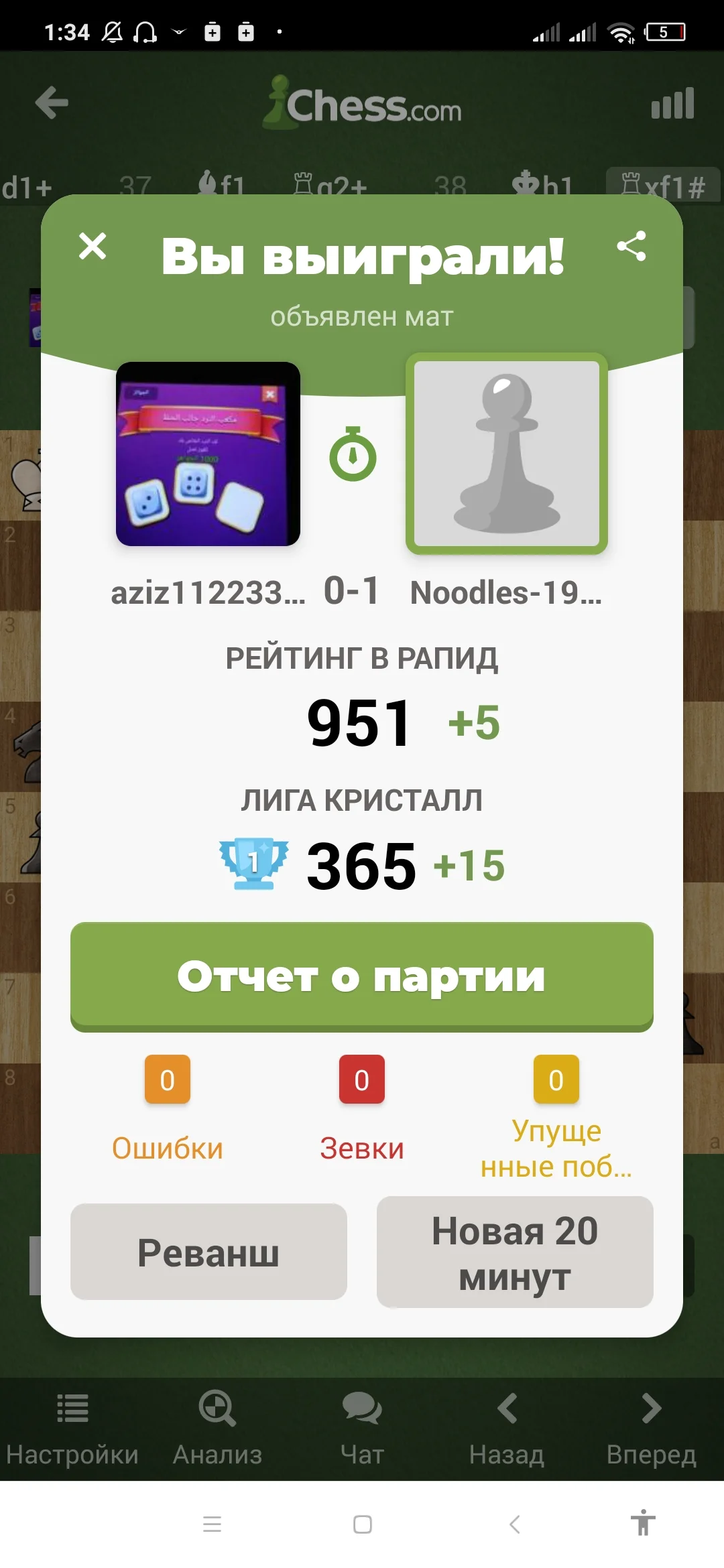The image size is (724, 1568).
Task: Start a Новая 20 минут game
Action: pos(516,1252)
